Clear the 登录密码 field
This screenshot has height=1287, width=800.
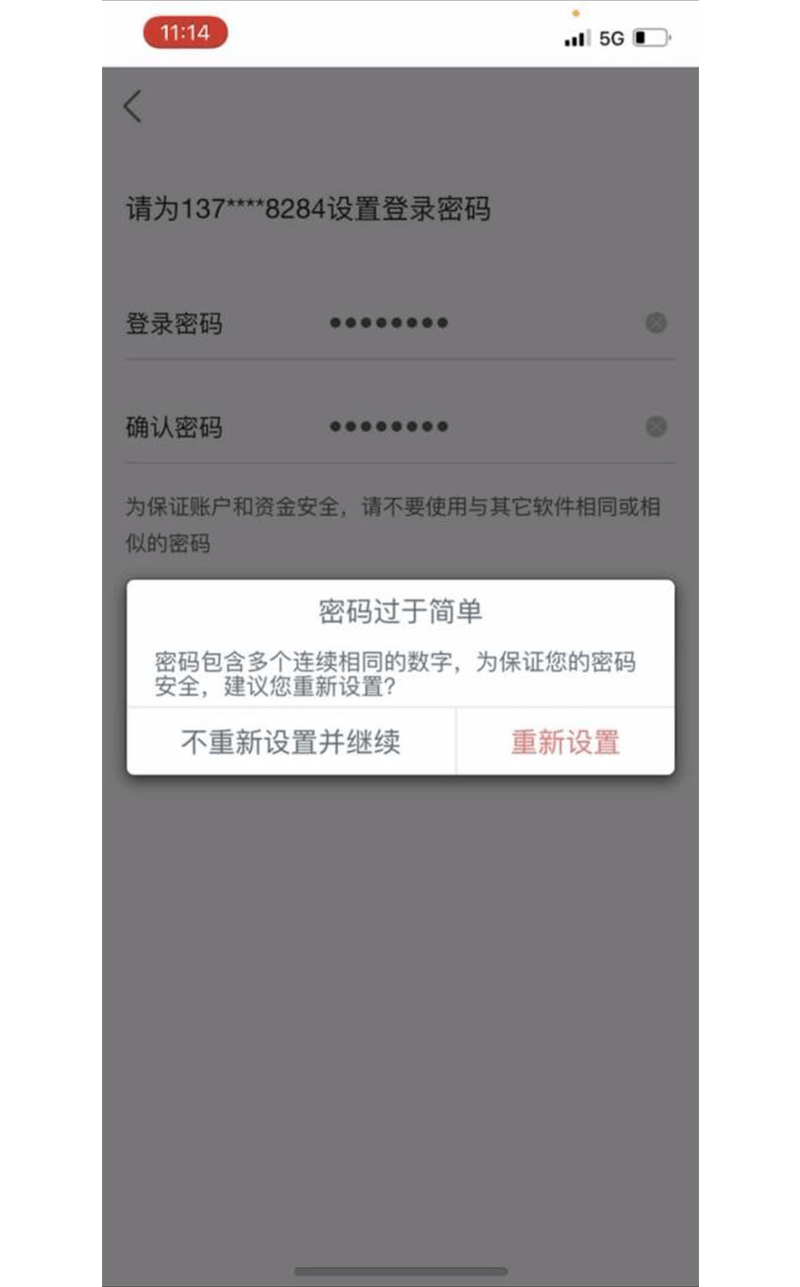(x=656, y=323)
